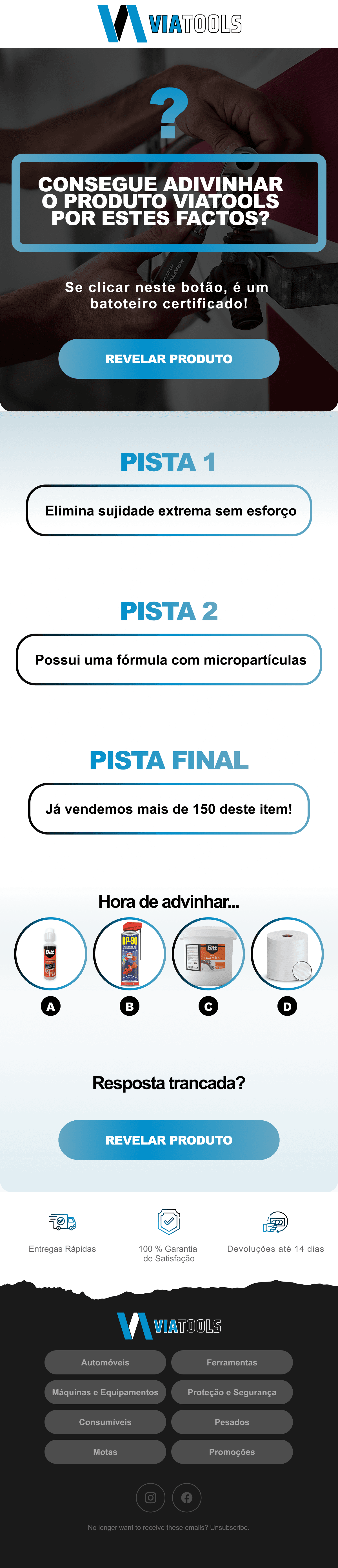Tap REVELAR PRODUTO under Resposta trancada
This screenshot has width=338, height=1568.
pyautogui.click(x=169, y=1139)
